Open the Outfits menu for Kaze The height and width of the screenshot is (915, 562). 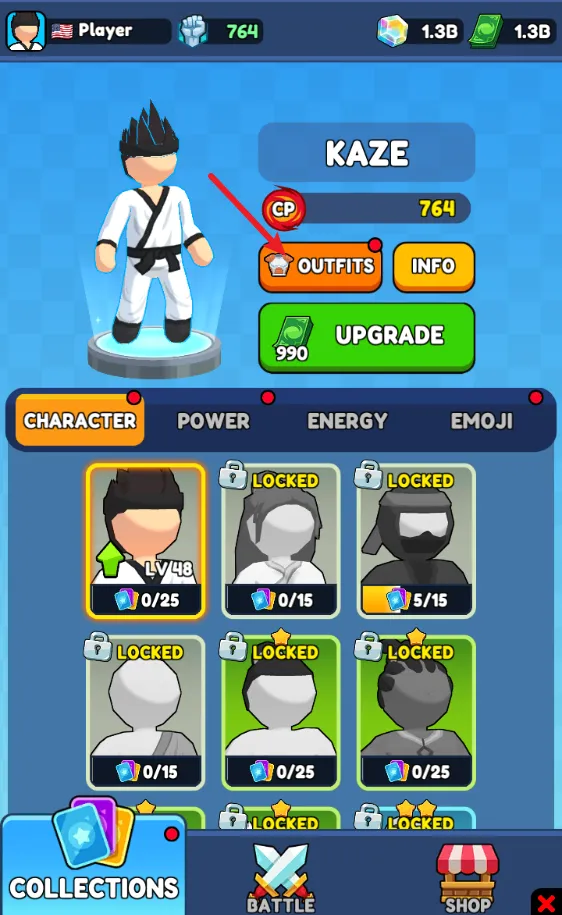(x=320, y=267)
